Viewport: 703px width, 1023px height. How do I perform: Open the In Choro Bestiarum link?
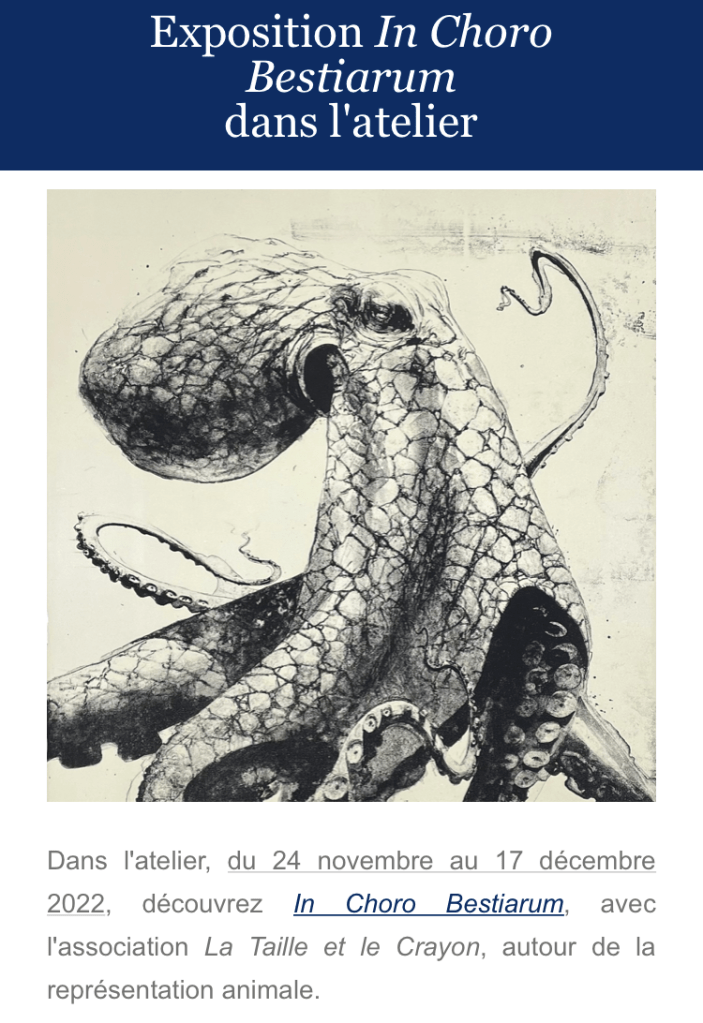(428, 904)
